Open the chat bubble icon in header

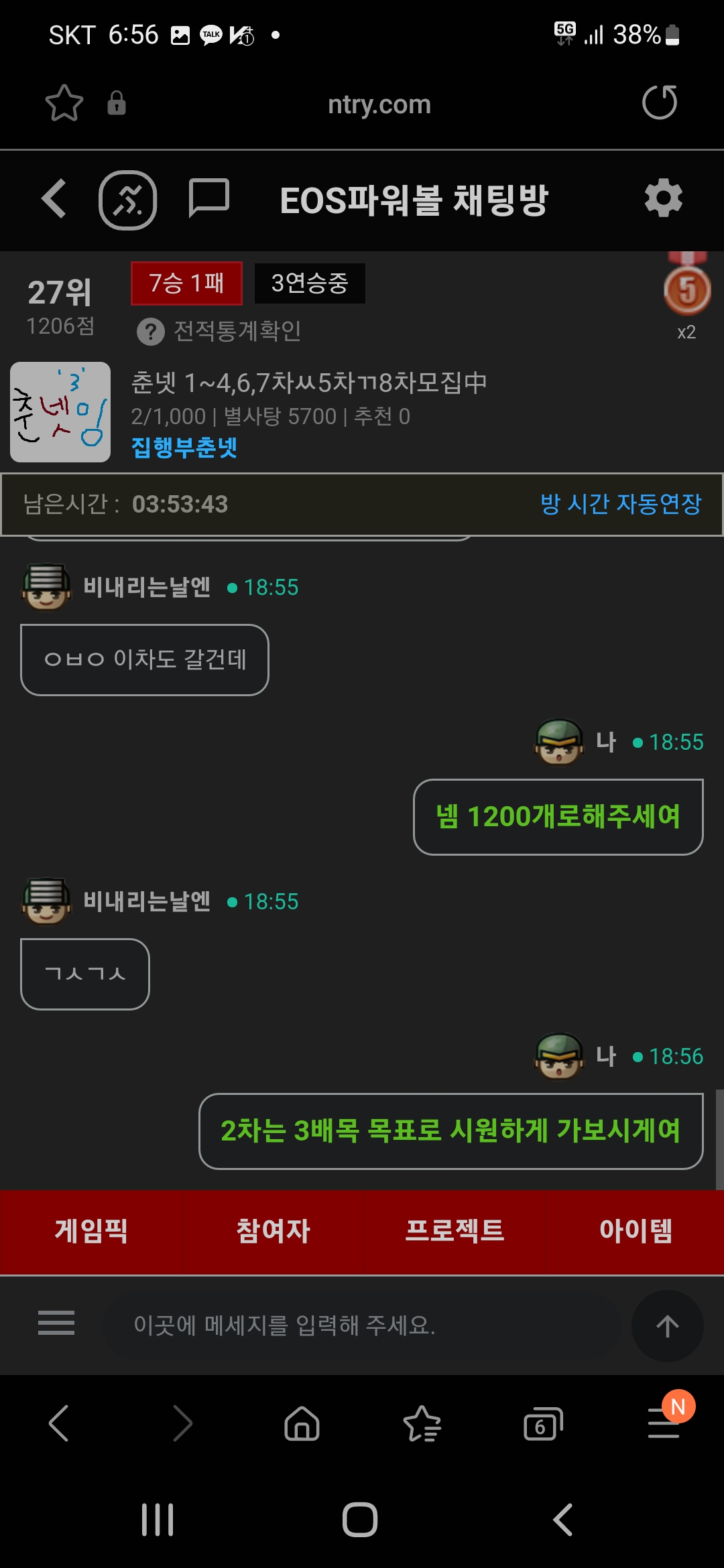[x=208, y=198]
